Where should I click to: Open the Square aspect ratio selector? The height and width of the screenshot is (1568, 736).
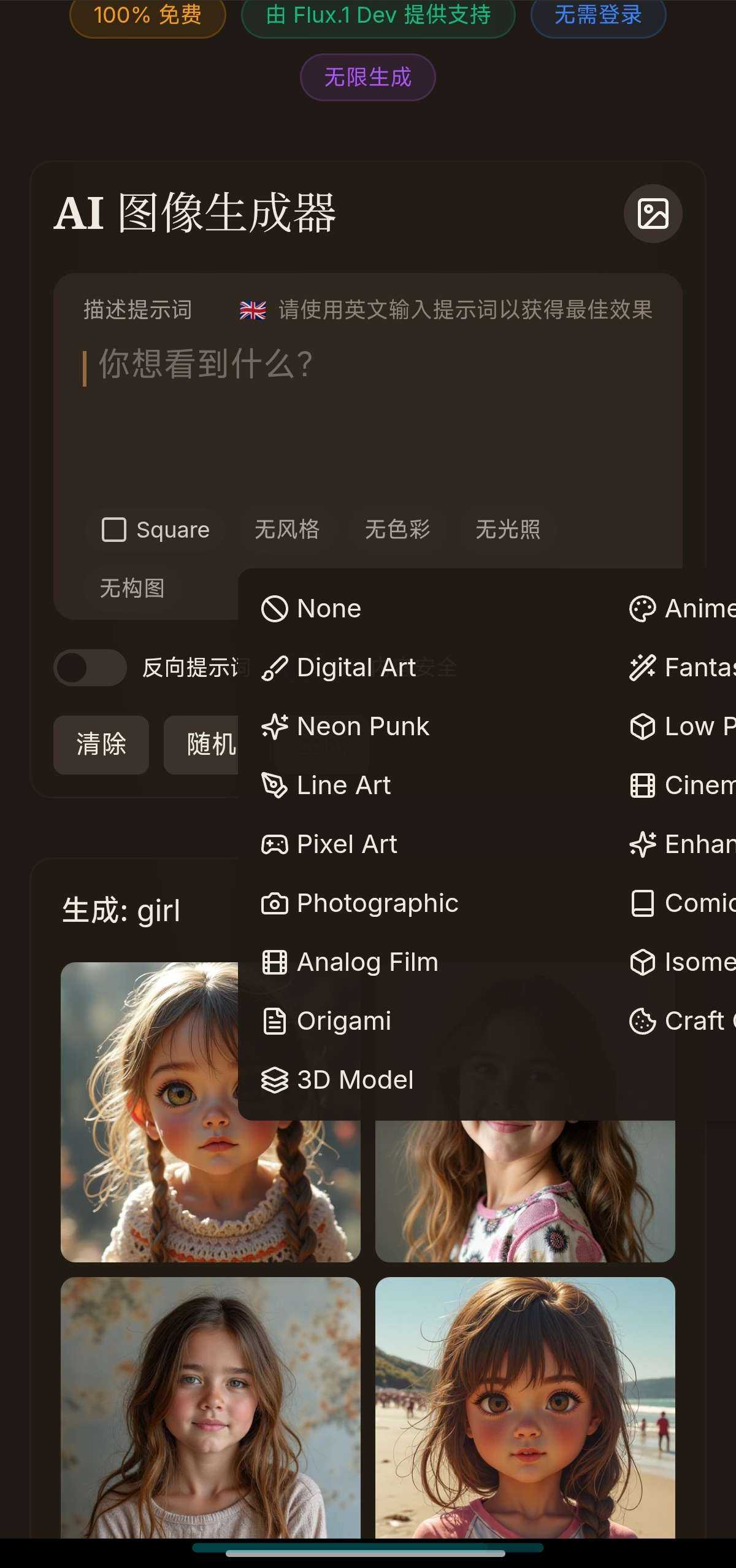156,529
